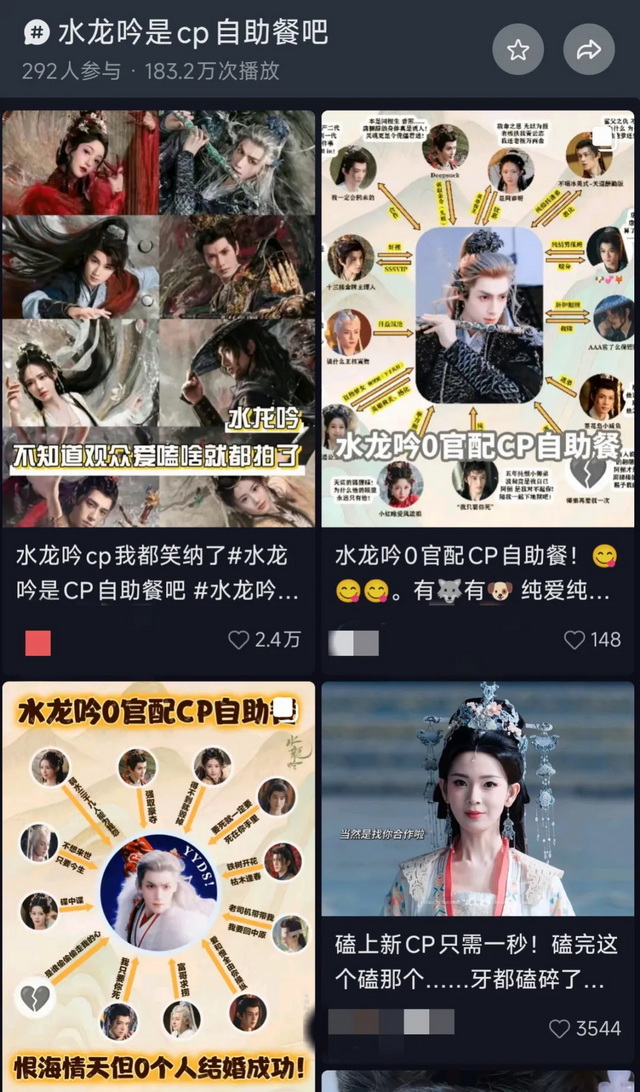
Task: Share this hashtag topic page
Action: [x=589, y=50]
